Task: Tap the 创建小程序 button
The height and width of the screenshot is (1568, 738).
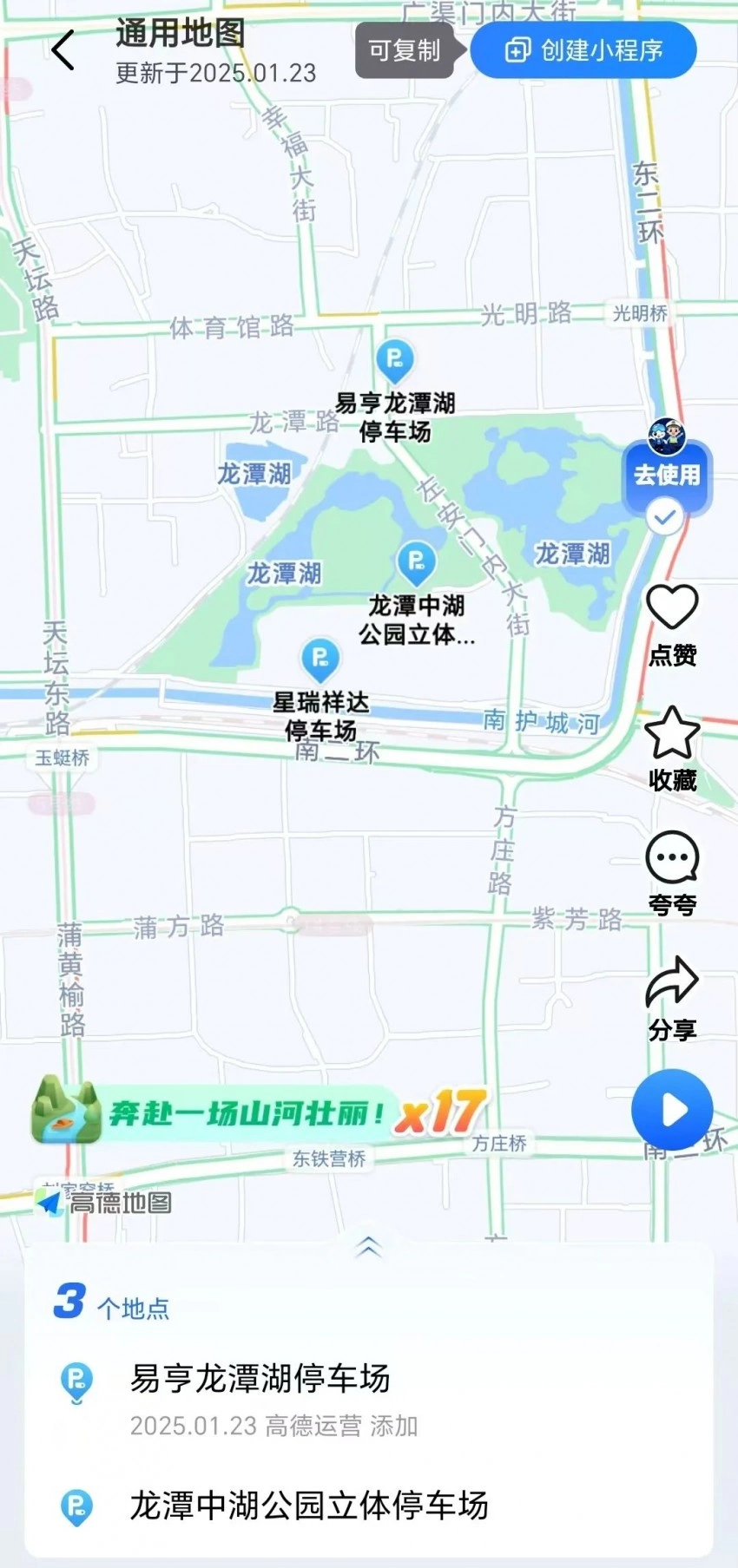Action: click(x=583, y=50)
